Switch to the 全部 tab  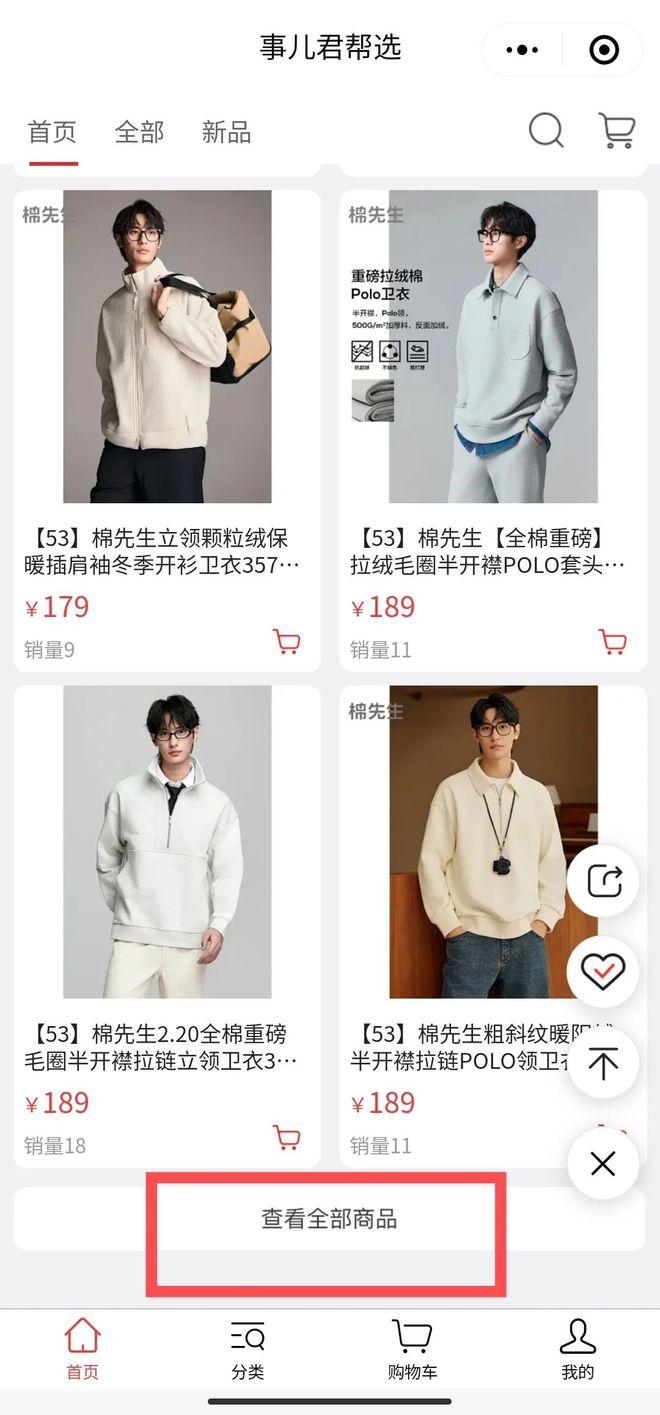click(x=139, y=132)
